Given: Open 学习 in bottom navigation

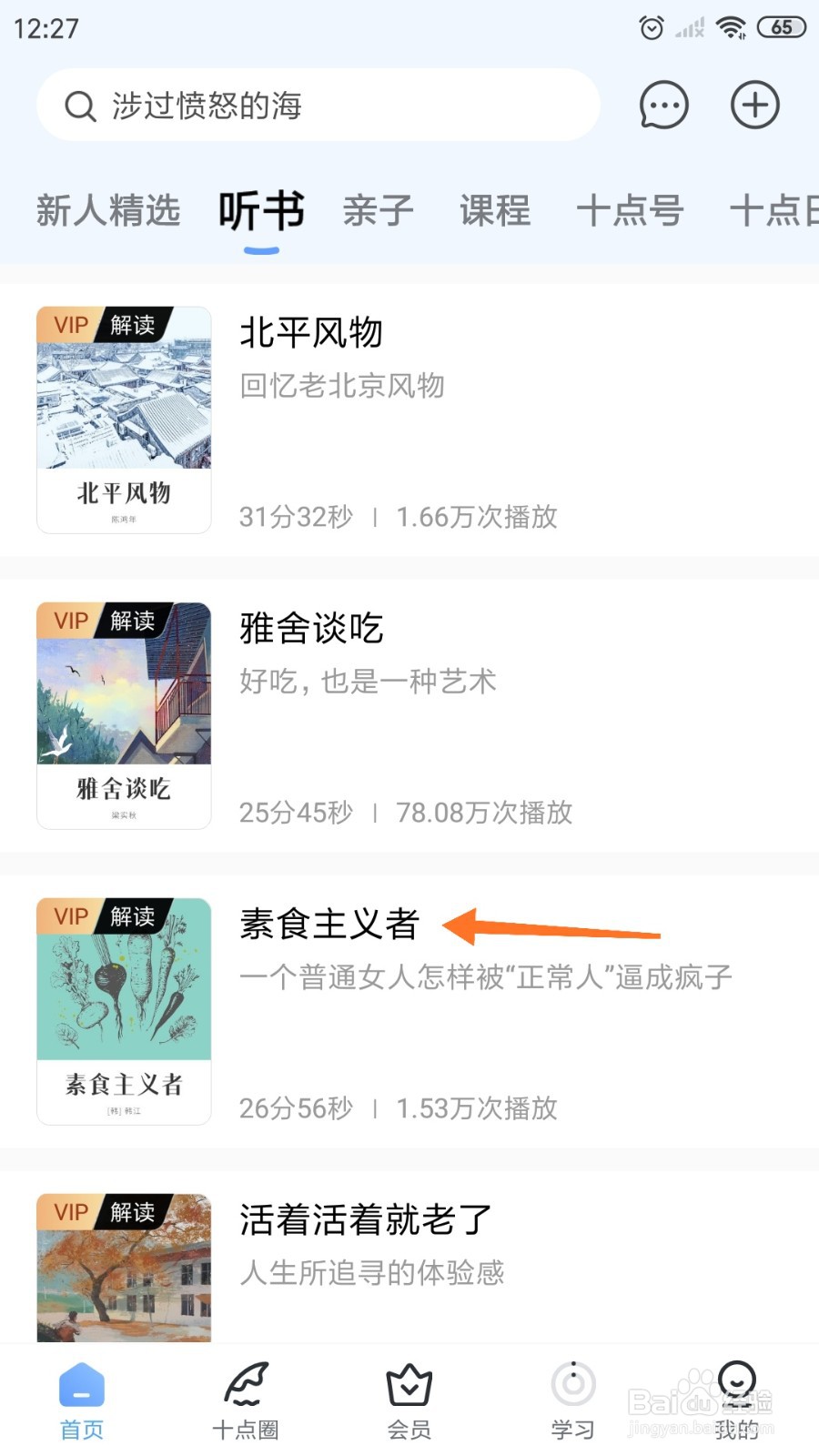Looking at the screenshot, I should point(573,1401).
